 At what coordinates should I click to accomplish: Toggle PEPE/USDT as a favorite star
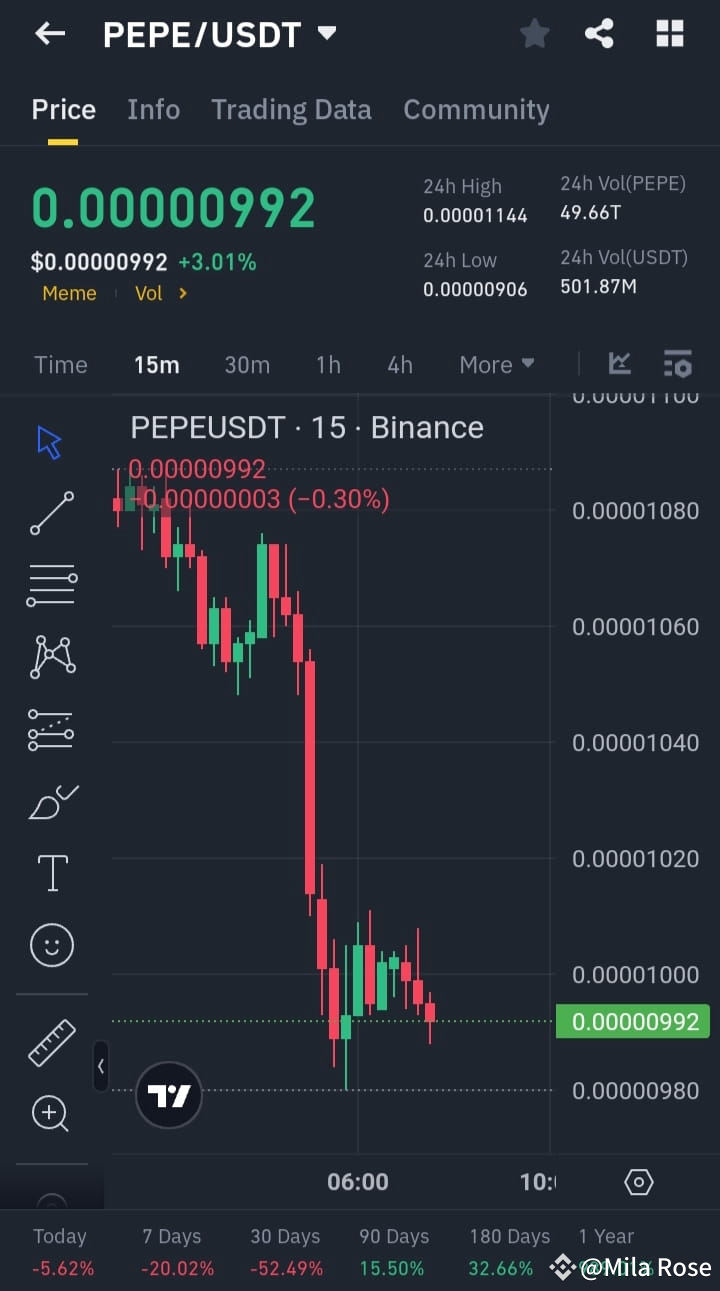[534, 33]
